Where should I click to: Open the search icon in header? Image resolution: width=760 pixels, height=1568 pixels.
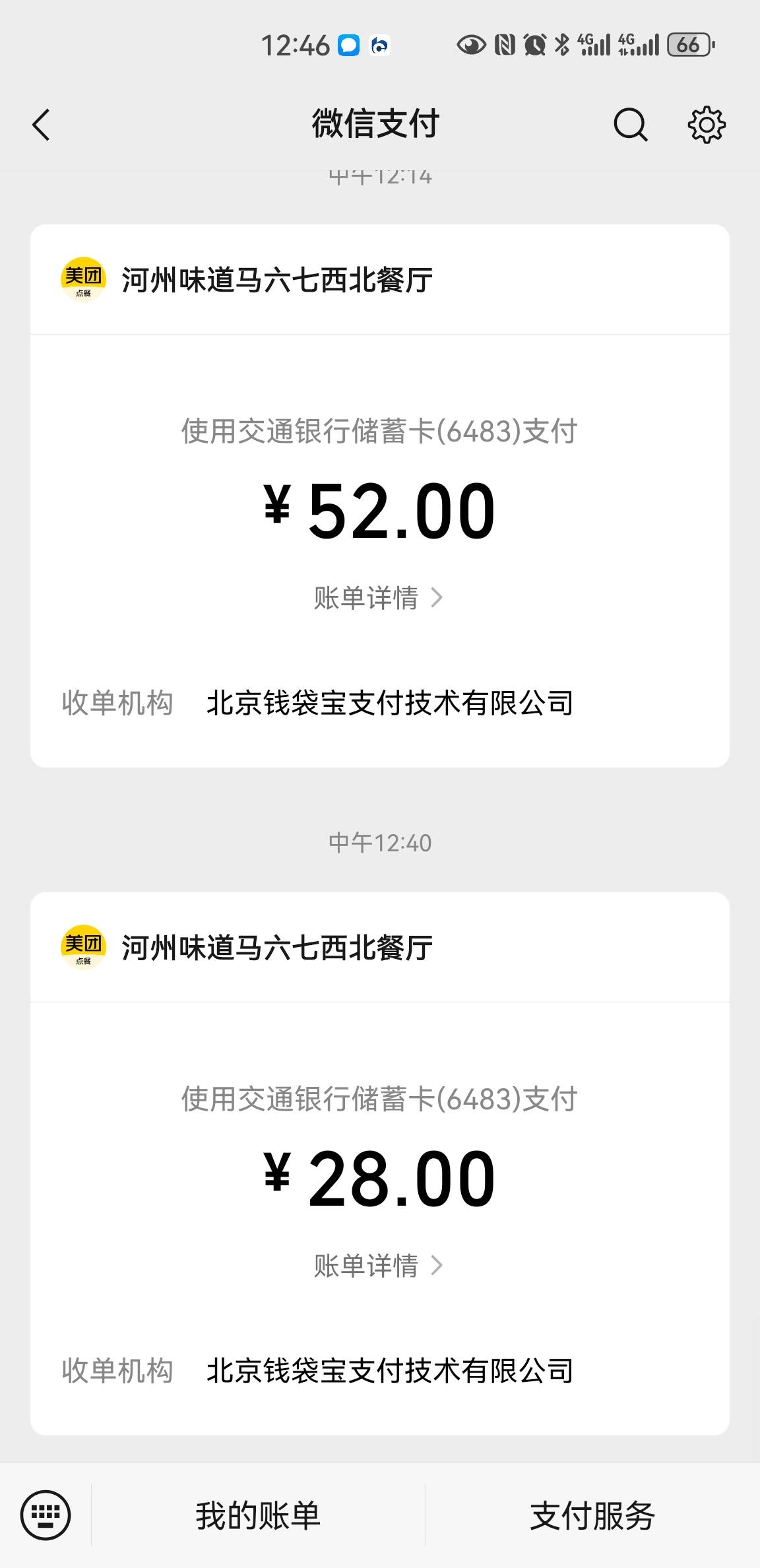pyautogui.click(x=631, y=125)
